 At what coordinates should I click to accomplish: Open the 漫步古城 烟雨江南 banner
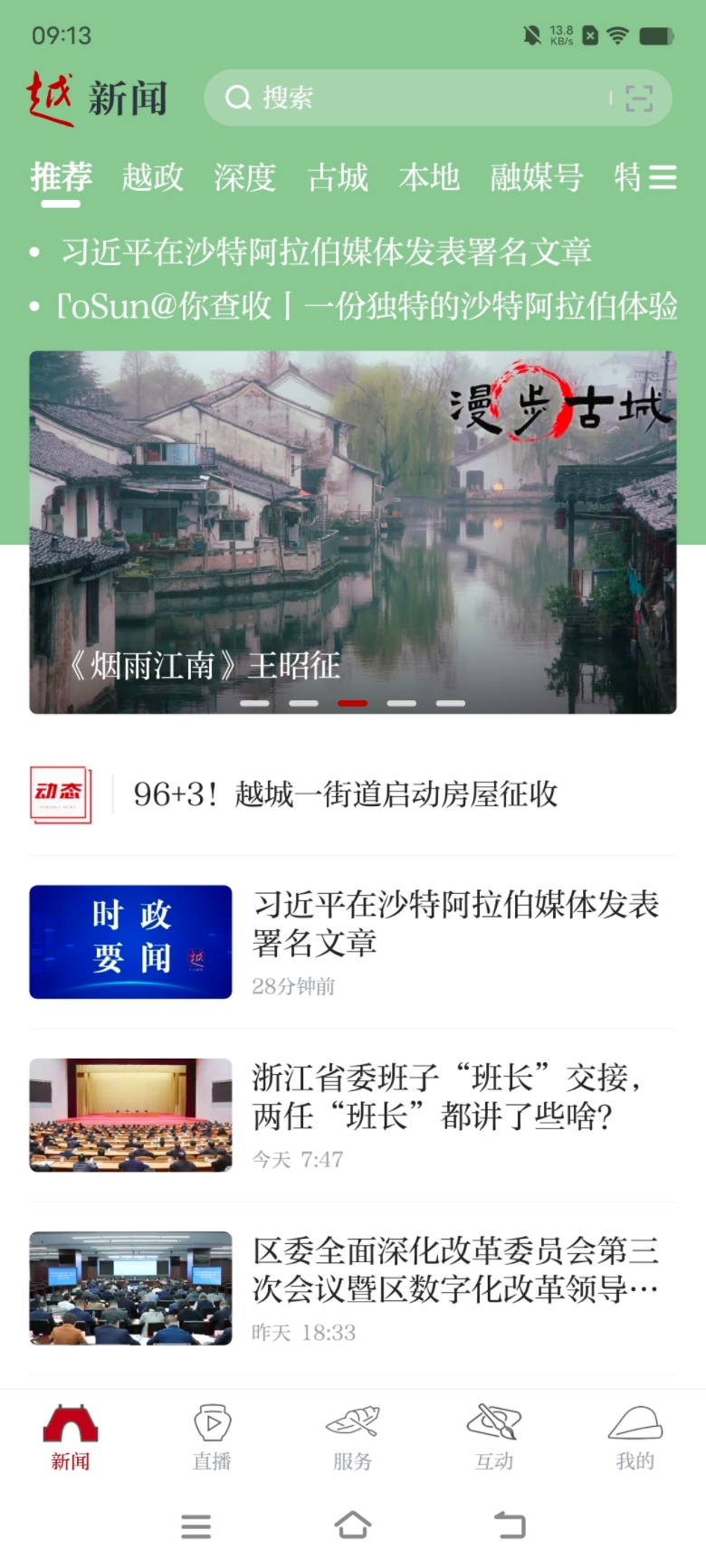[353, 532]
